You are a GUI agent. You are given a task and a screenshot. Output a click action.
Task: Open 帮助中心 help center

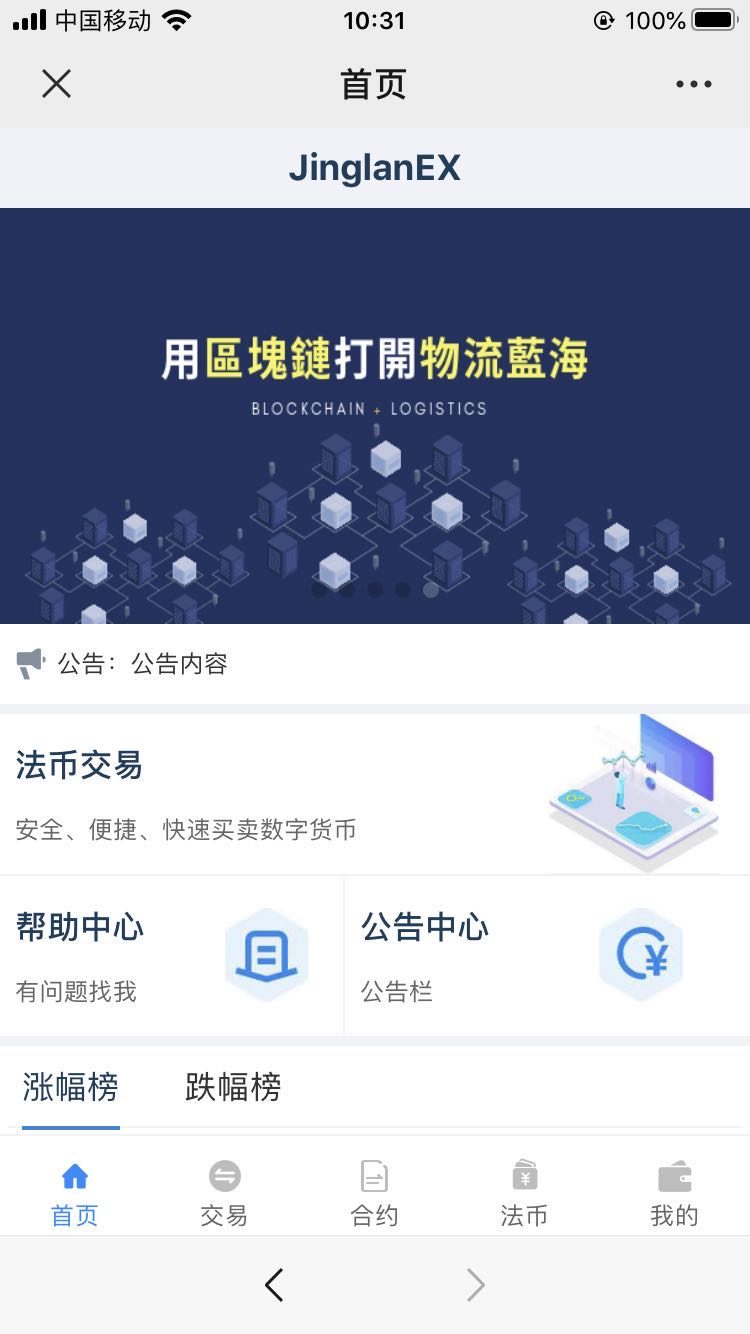click(x=170, y=956)
